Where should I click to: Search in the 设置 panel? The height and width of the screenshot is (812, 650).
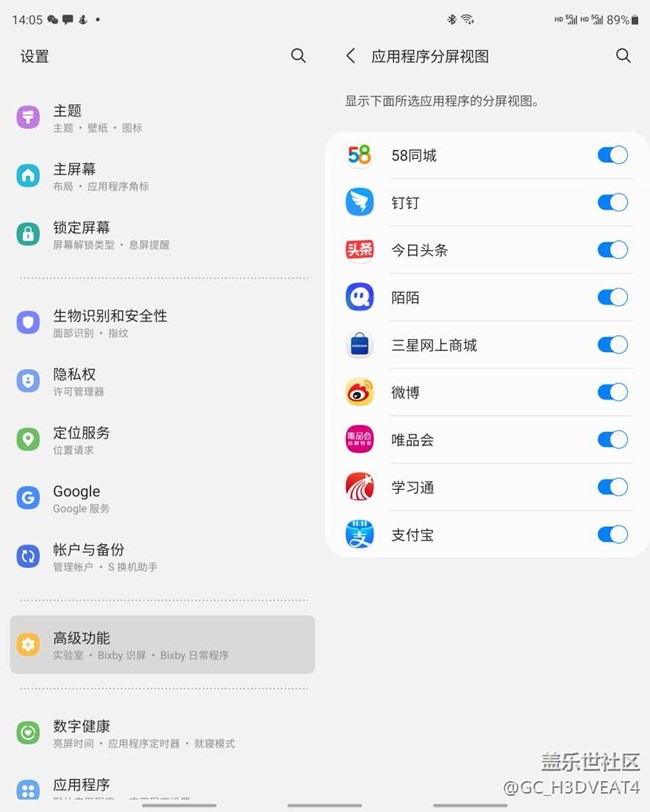298,56
